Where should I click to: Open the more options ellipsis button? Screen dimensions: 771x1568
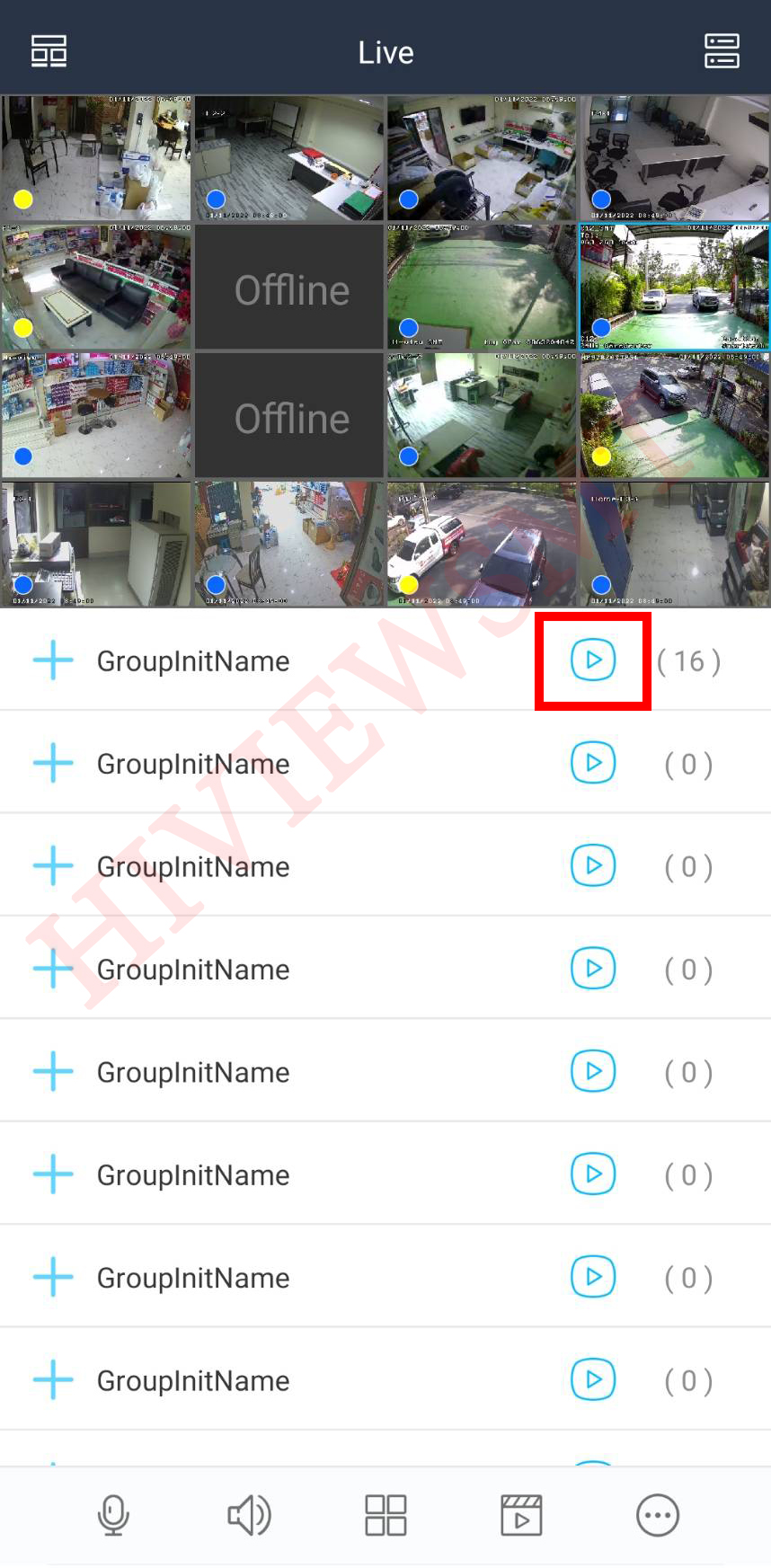[658, 1516]
